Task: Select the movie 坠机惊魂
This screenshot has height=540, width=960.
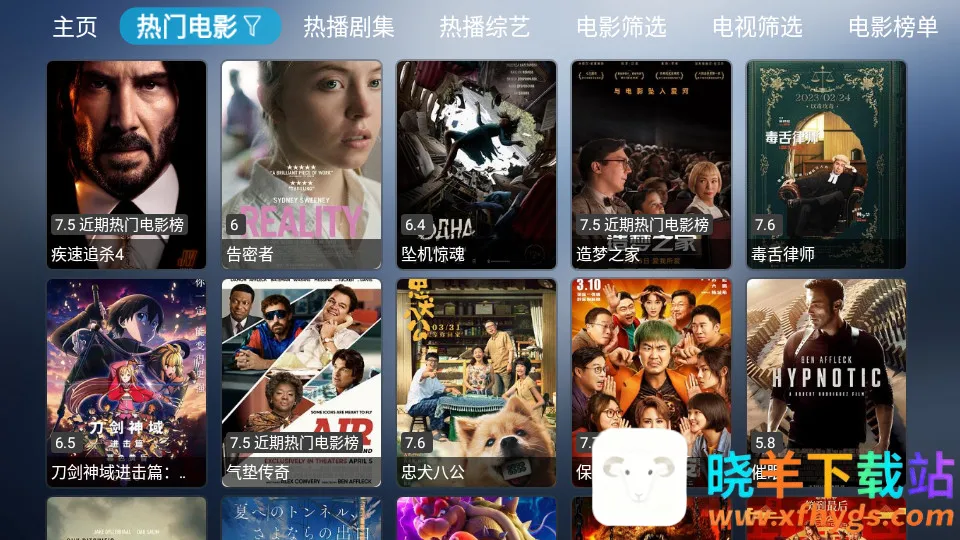Action: click(x=476, y=164)
